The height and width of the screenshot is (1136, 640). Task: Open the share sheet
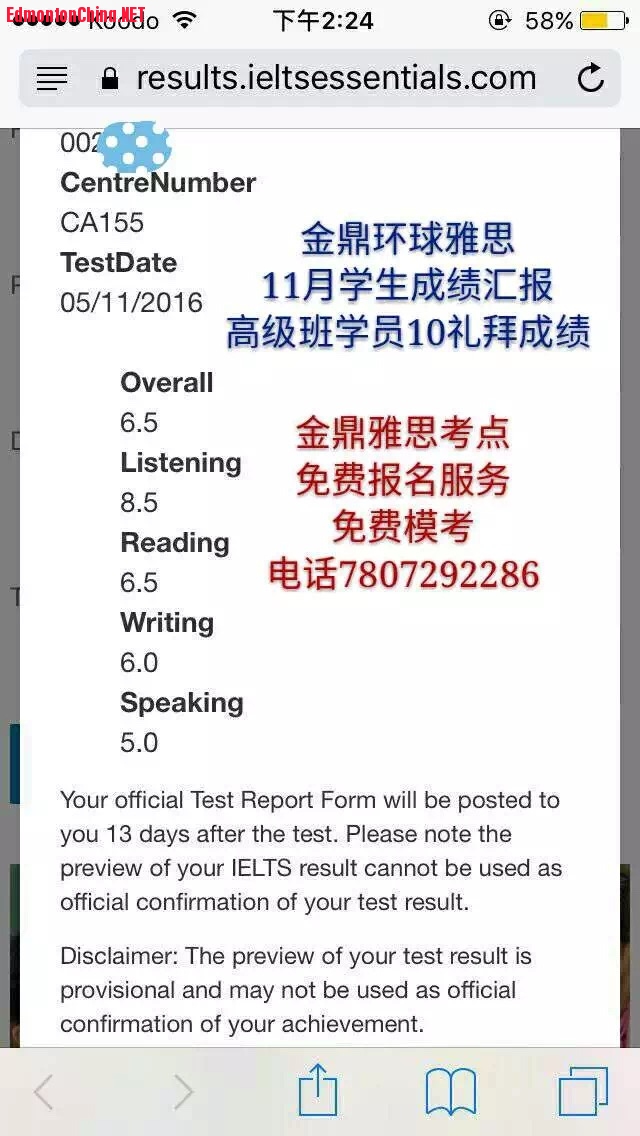[318, 1091]
